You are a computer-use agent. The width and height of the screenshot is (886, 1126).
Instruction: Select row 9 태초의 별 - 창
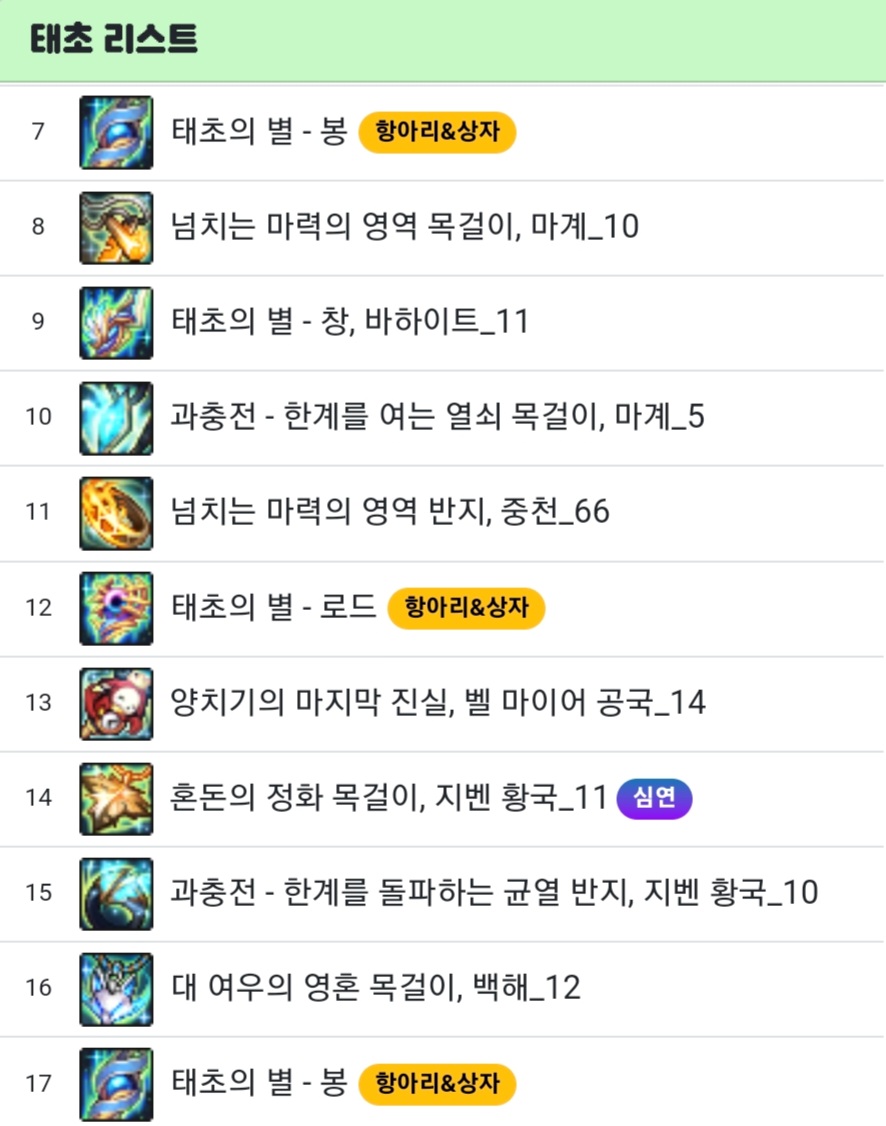click(350, 322)
